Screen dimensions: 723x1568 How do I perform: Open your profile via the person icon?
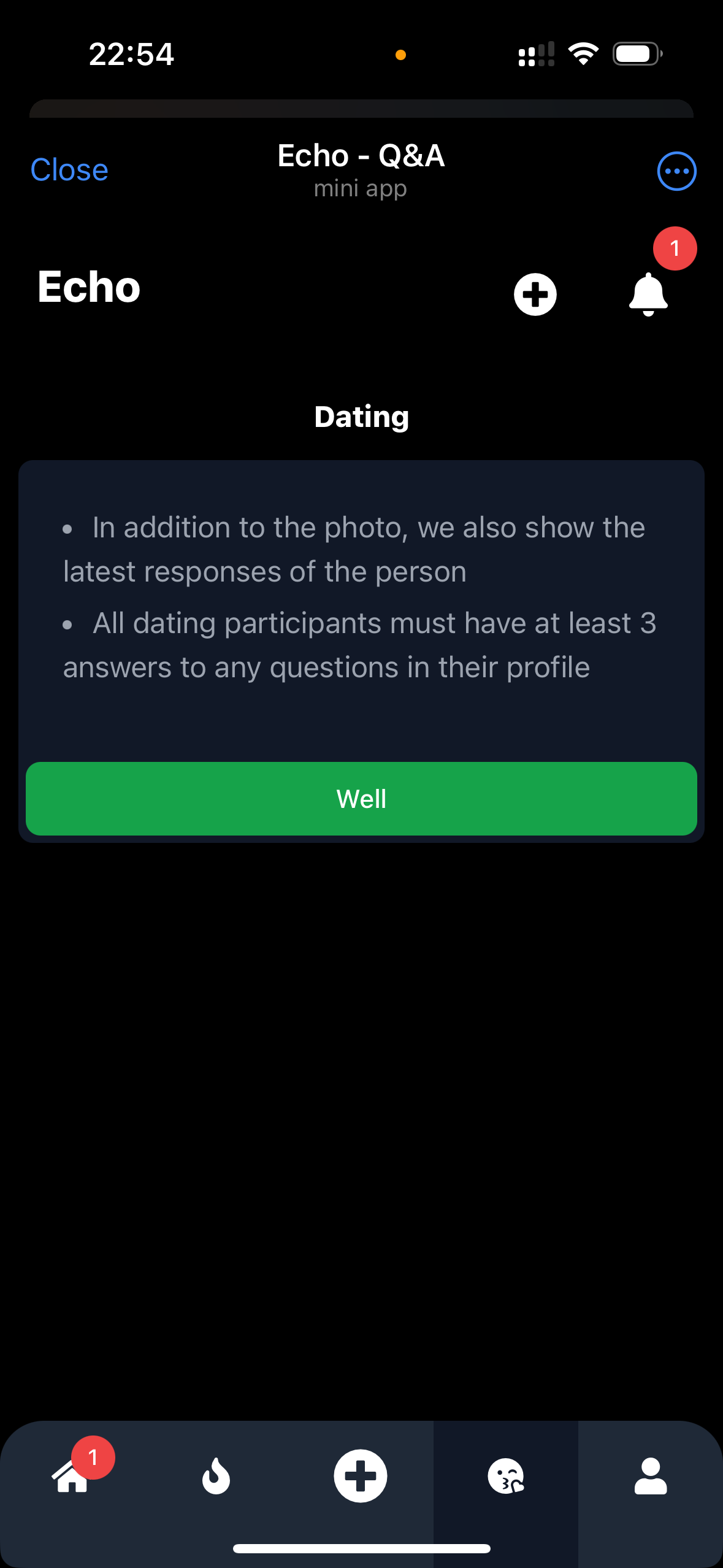pyautogui.click(x=651, y=1475)
